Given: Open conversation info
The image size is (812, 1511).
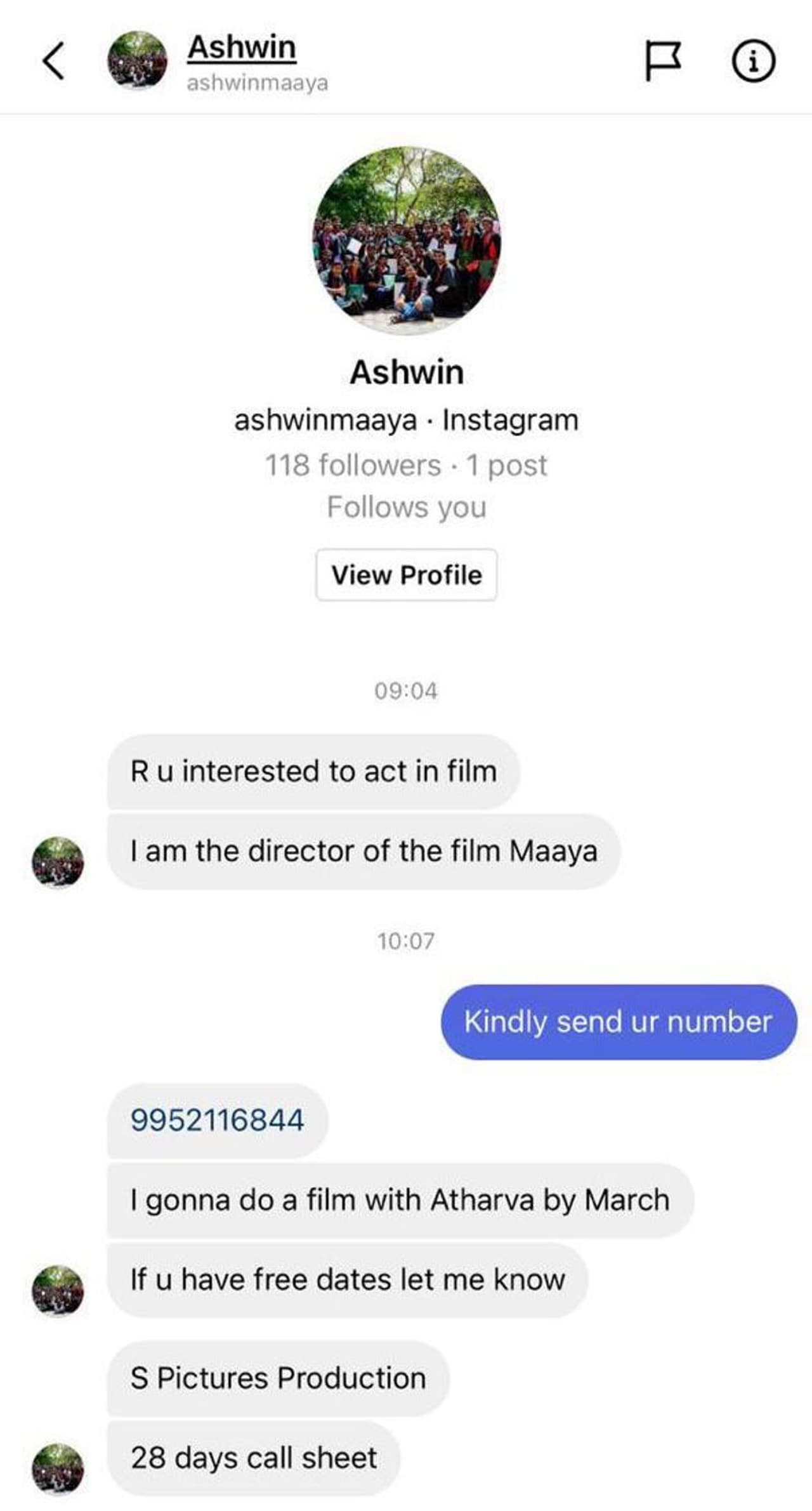Looking at the screenshot, I should coord(753,61).
